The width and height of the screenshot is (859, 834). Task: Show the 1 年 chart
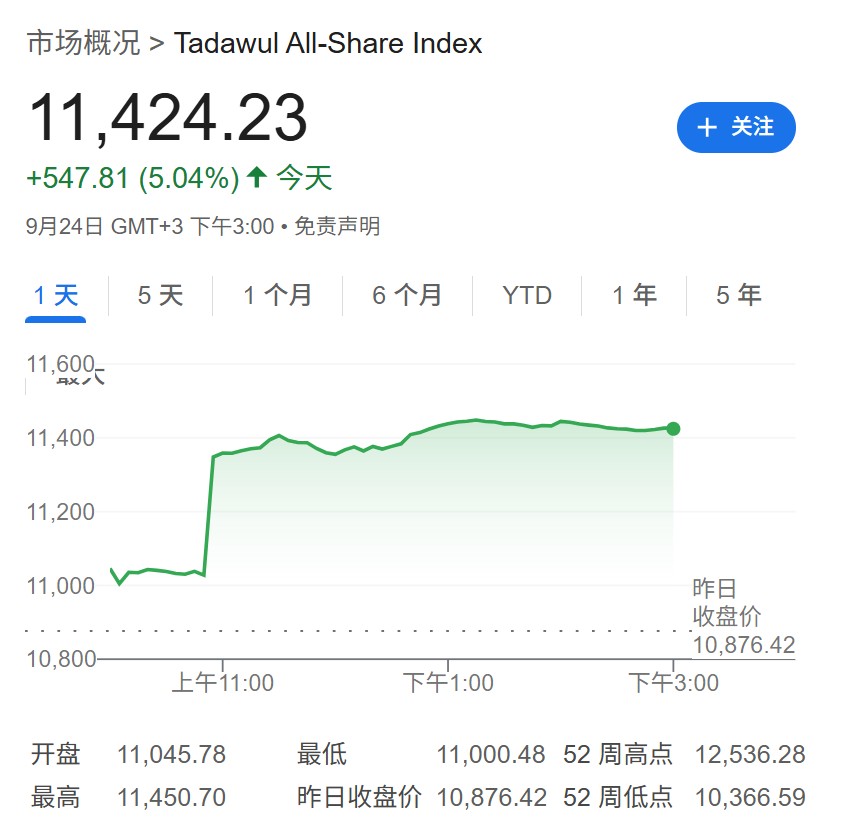point(634,295)
